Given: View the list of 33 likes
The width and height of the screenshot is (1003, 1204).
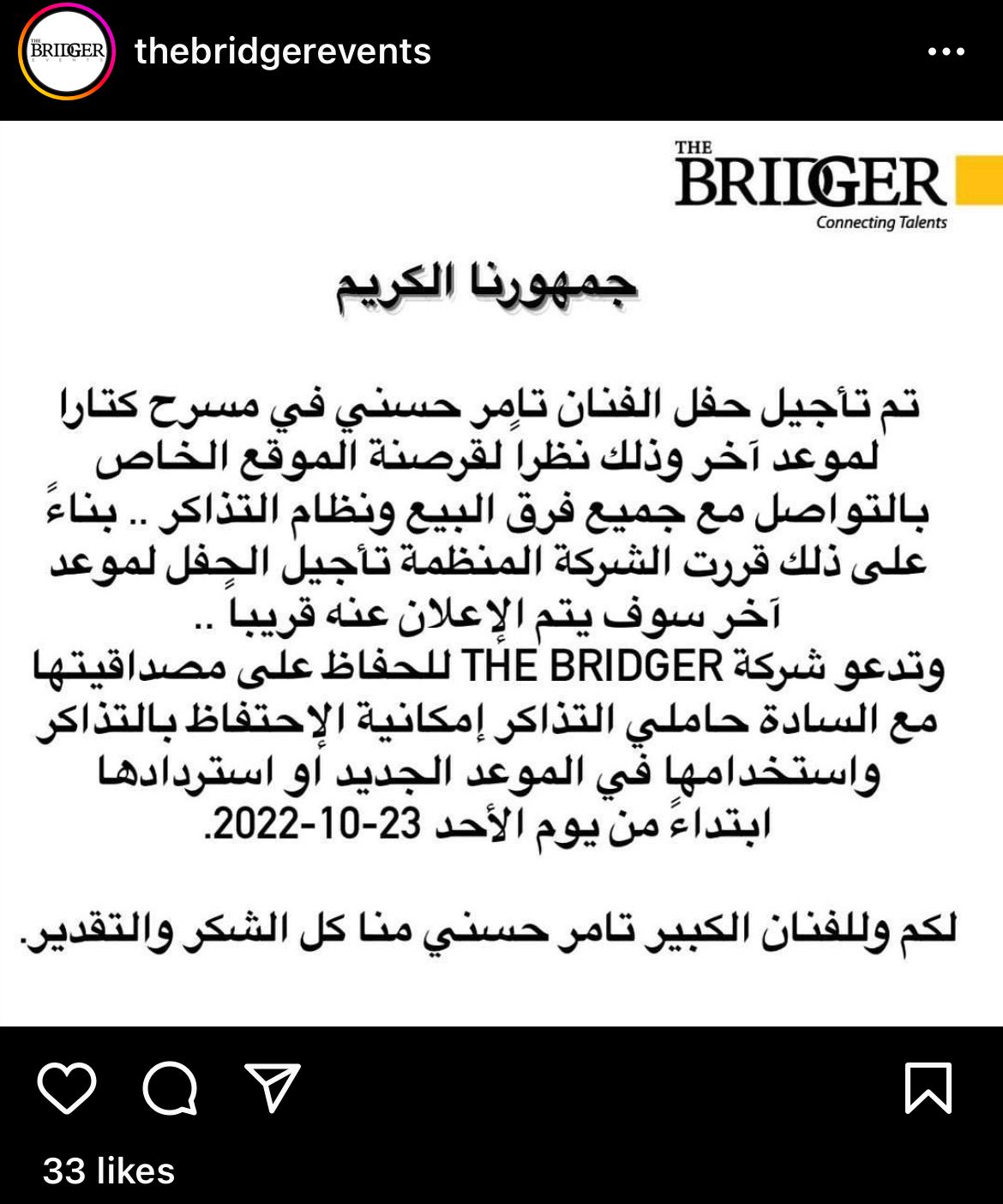Looking at the screenshot, I should point(109,1171).
